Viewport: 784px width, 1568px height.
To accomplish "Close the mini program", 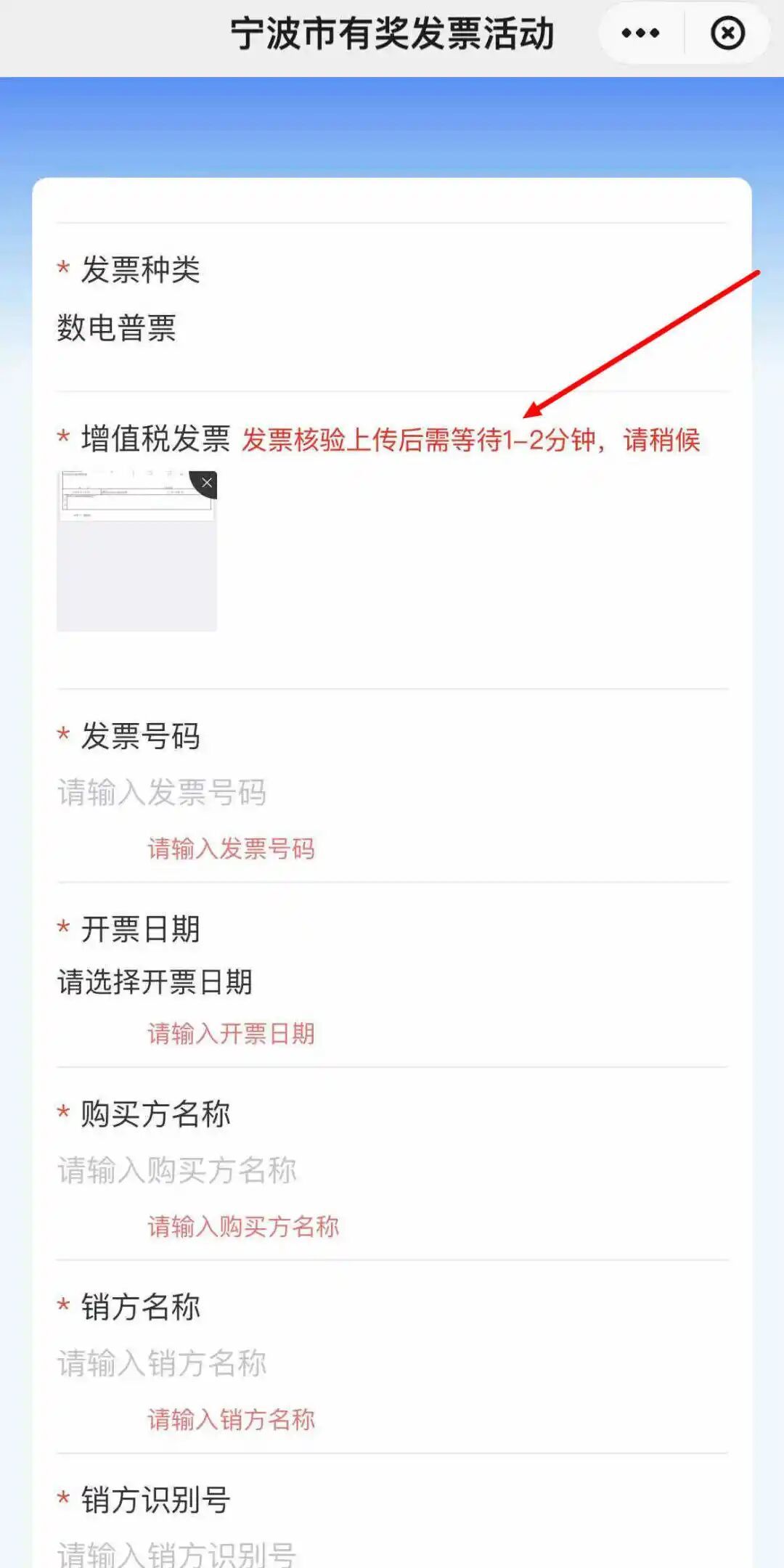I will [727, 33].
